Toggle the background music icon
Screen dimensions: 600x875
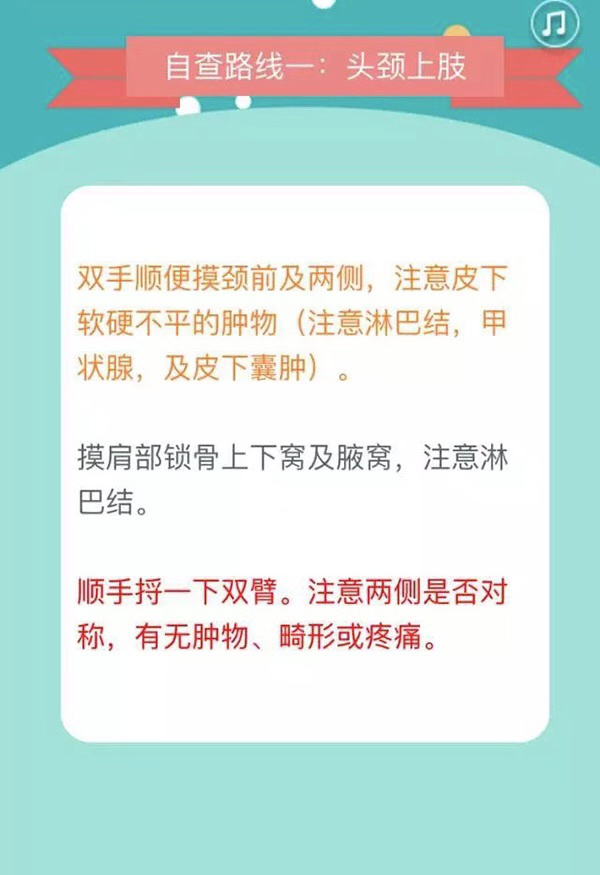553,22
